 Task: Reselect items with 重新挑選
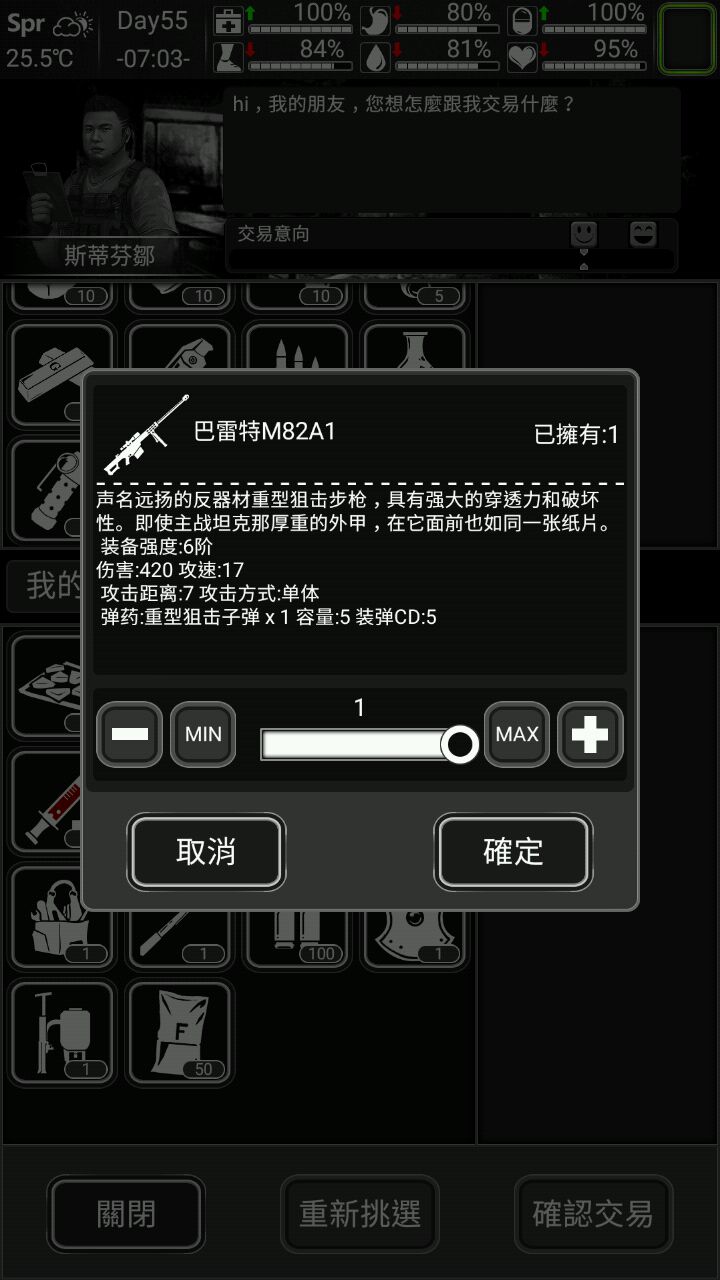tap(360, 1214)
